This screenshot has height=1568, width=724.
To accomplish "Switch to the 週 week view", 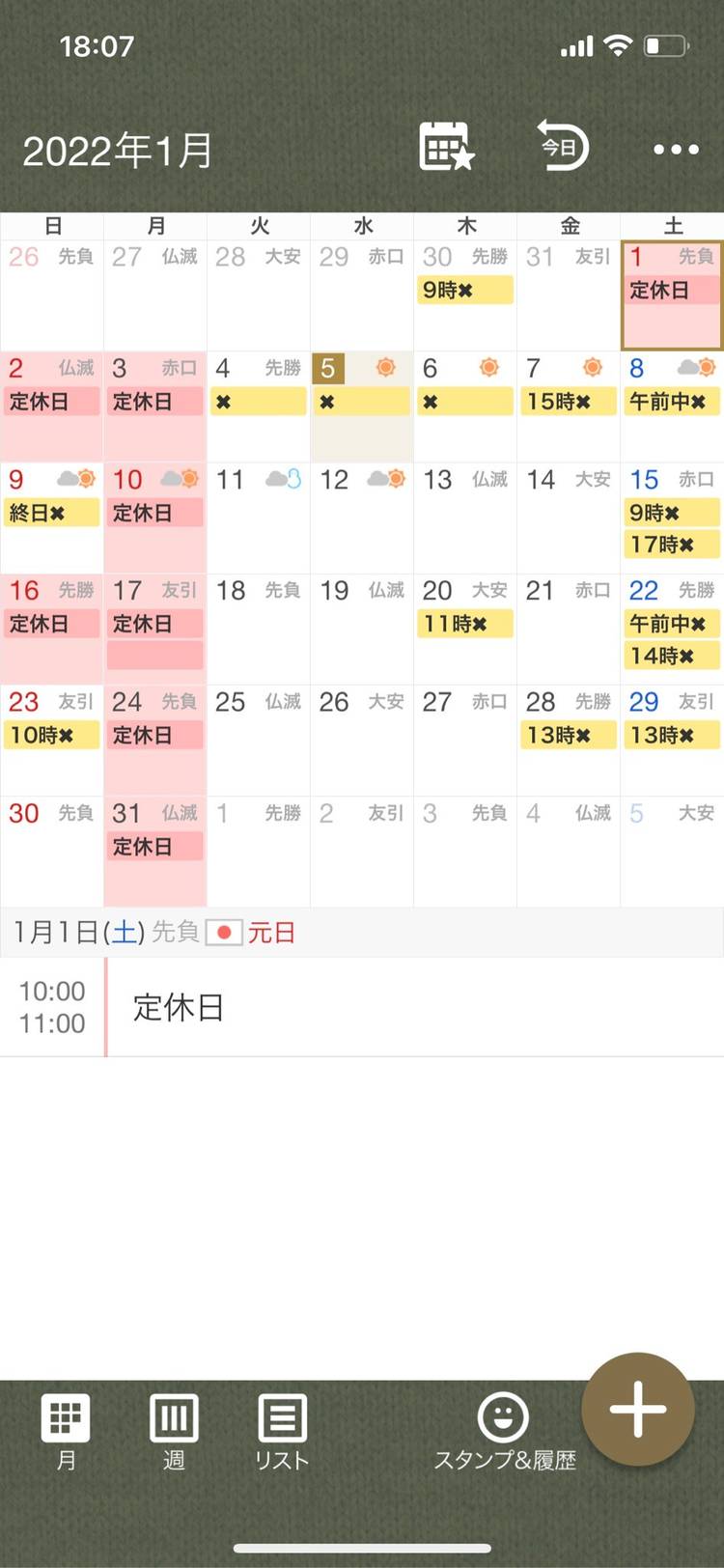I will pyautogui.click(x=174, y=1431).
